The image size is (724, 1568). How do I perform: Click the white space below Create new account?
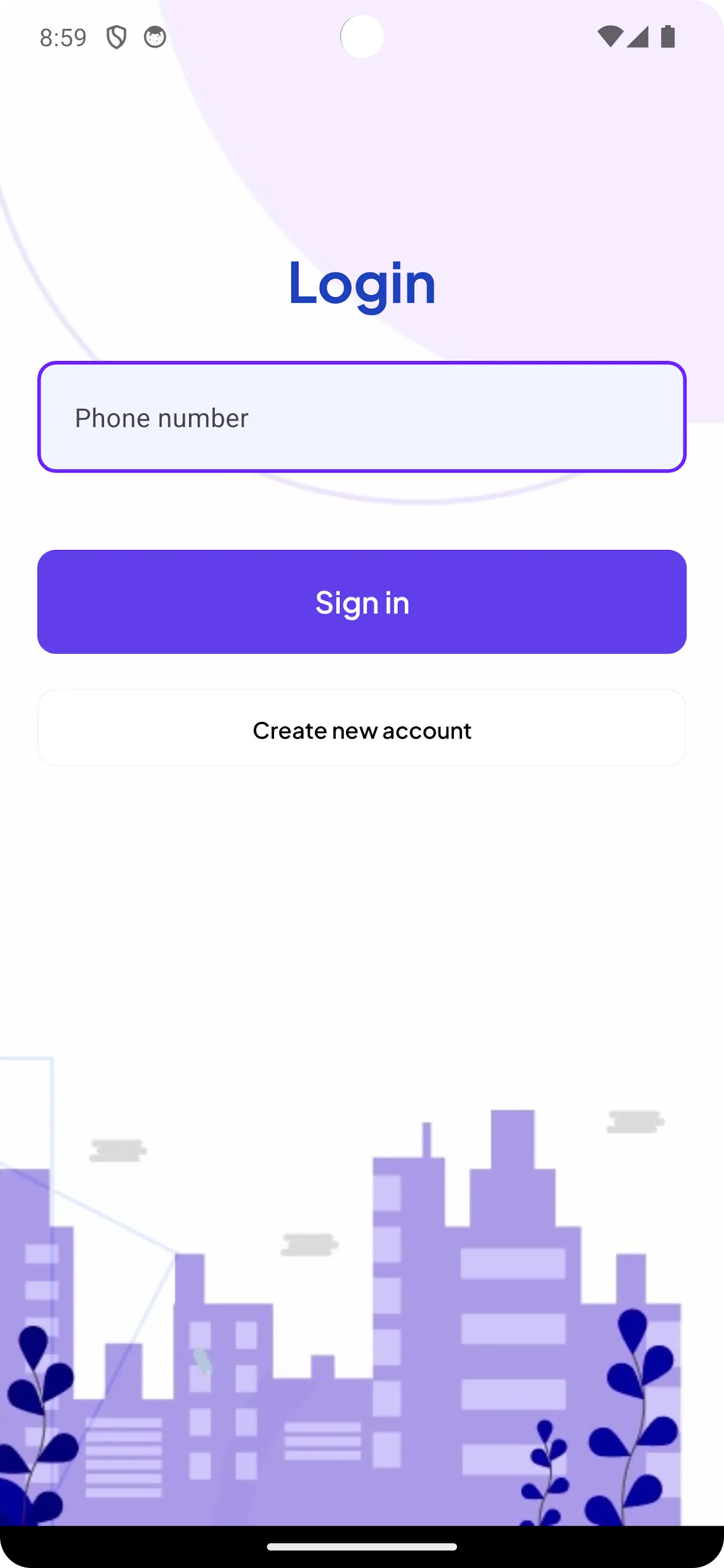[x=362, y=883]
